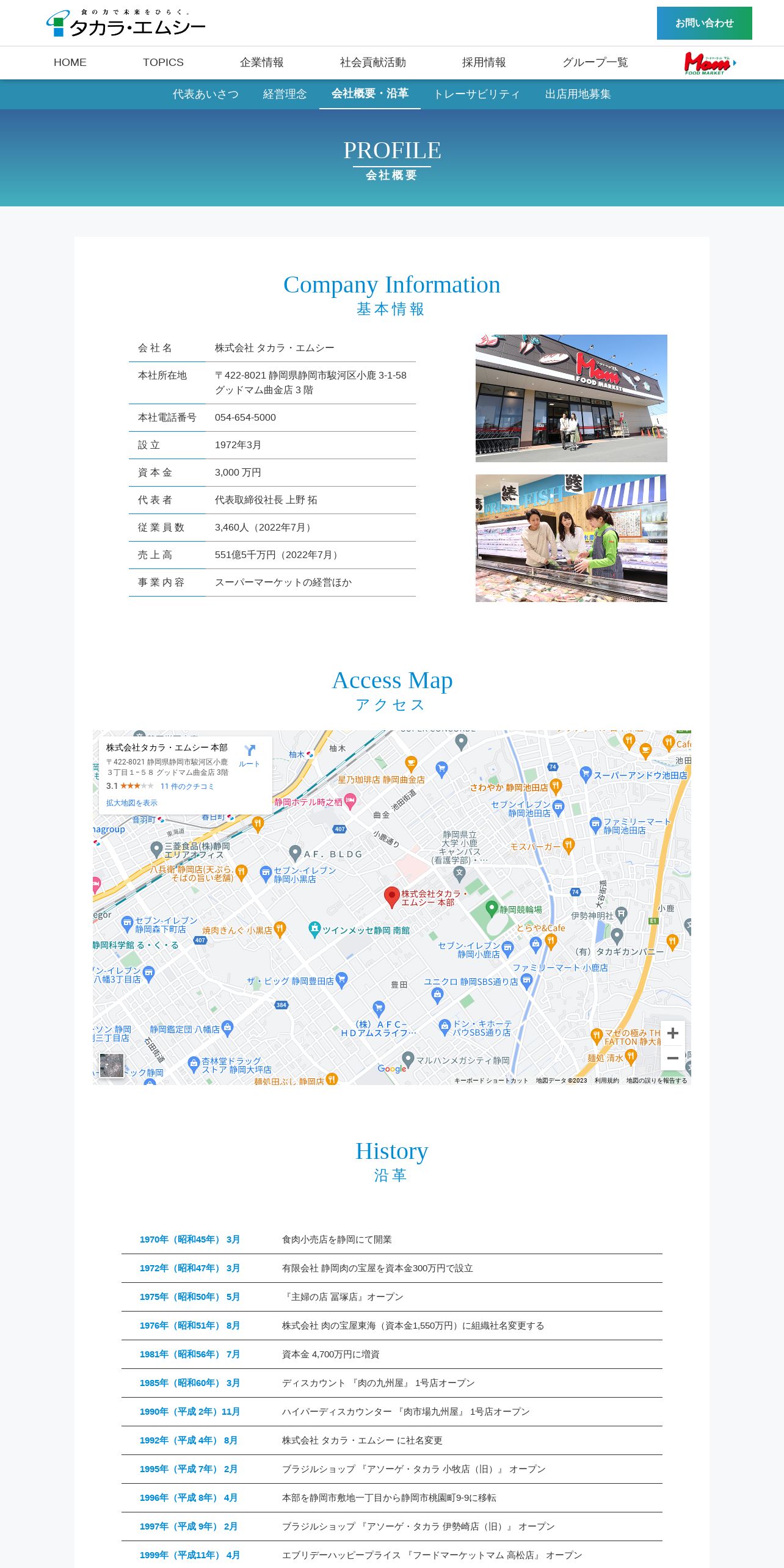Open 採用情報 recruitment page
The height and width of the screenshot is (1568, 784).
484,62
